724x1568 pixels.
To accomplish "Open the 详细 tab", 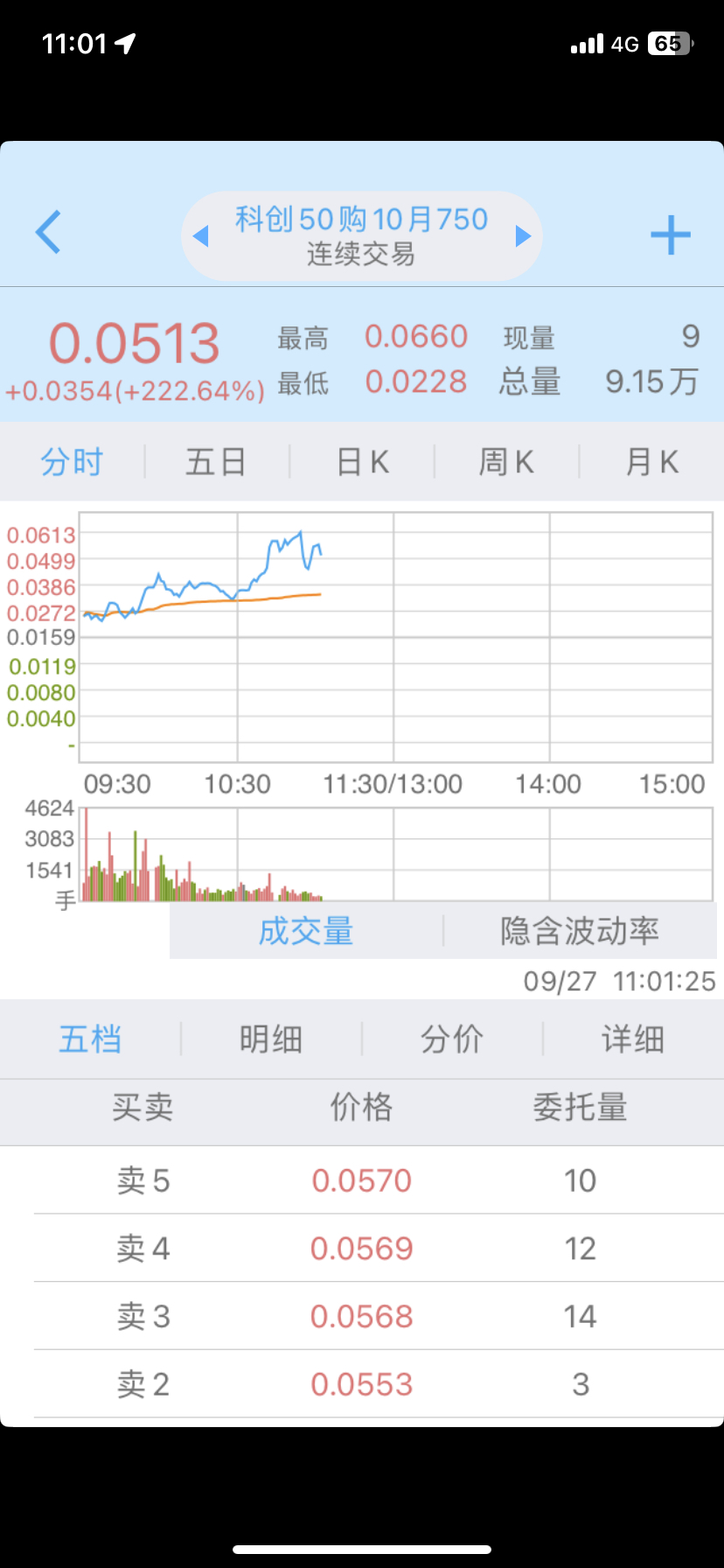I will [x=633, y=1039].
